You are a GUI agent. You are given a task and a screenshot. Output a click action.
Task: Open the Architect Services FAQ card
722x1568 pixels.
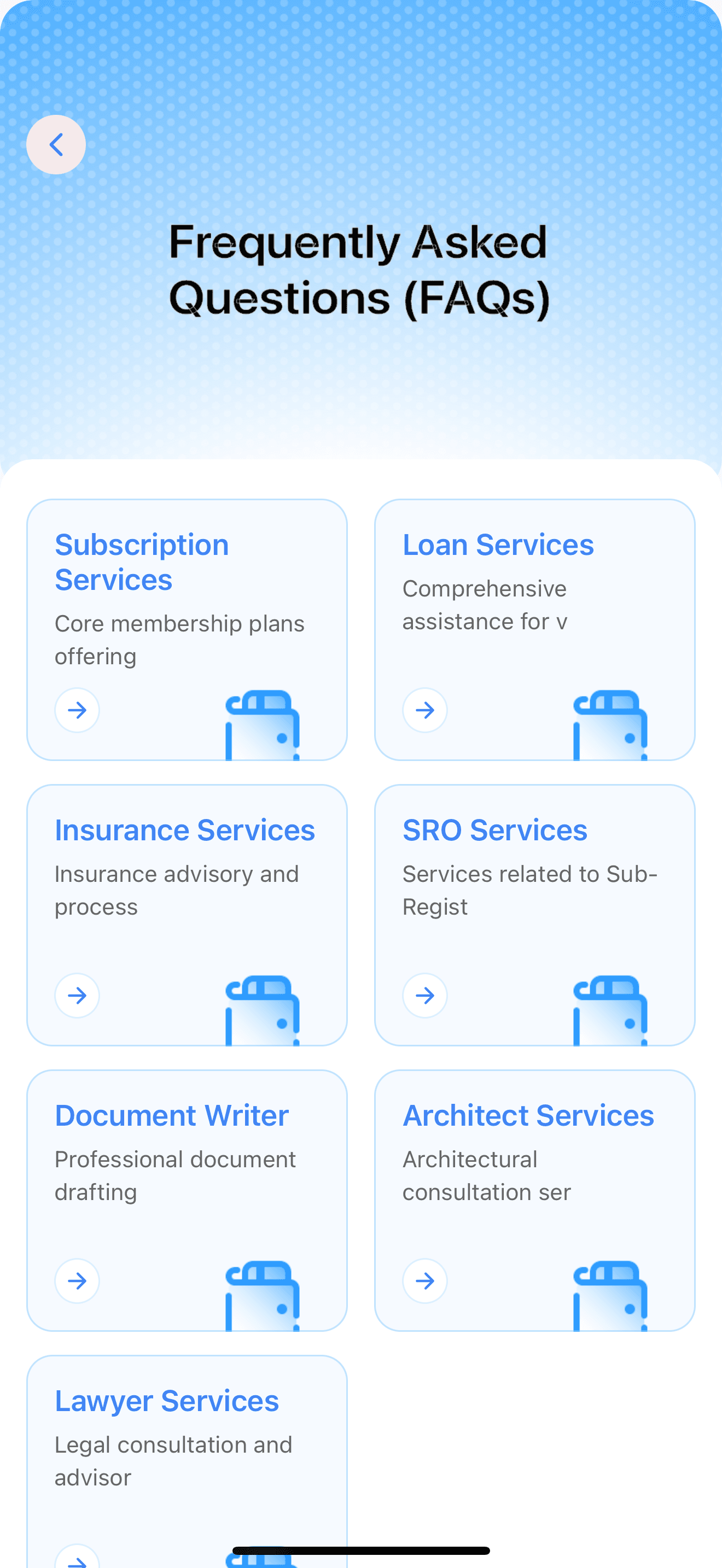pyautogui.click(x=534, y=1200)
